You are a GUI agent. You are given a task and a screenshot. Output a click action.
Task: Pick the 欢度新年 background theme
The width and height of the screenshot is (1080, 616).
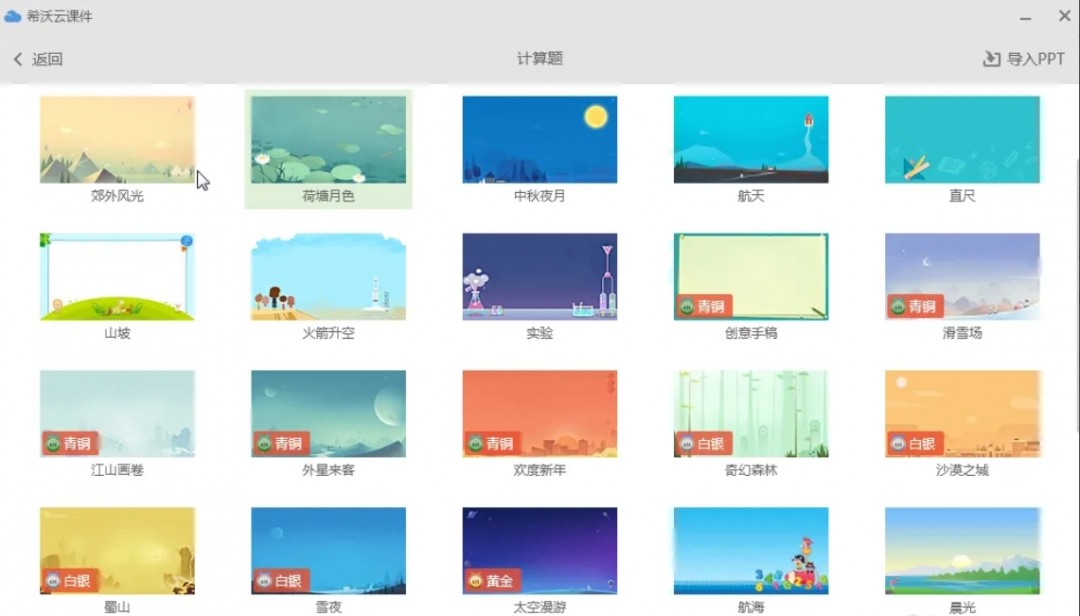[539, 414]
